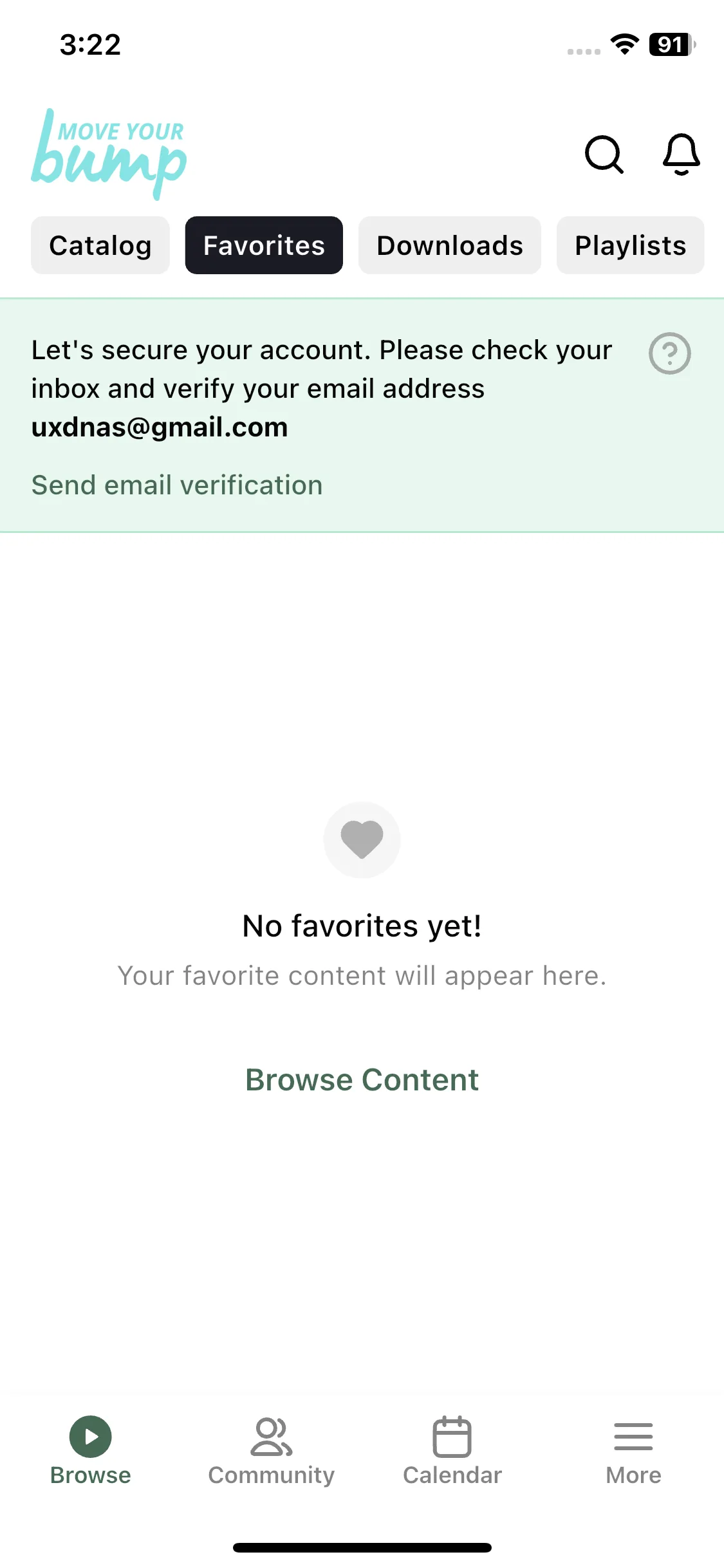This screenshot has width=724, height=1568.
Task: Switch to the Downloads tab
Action: 449,245
